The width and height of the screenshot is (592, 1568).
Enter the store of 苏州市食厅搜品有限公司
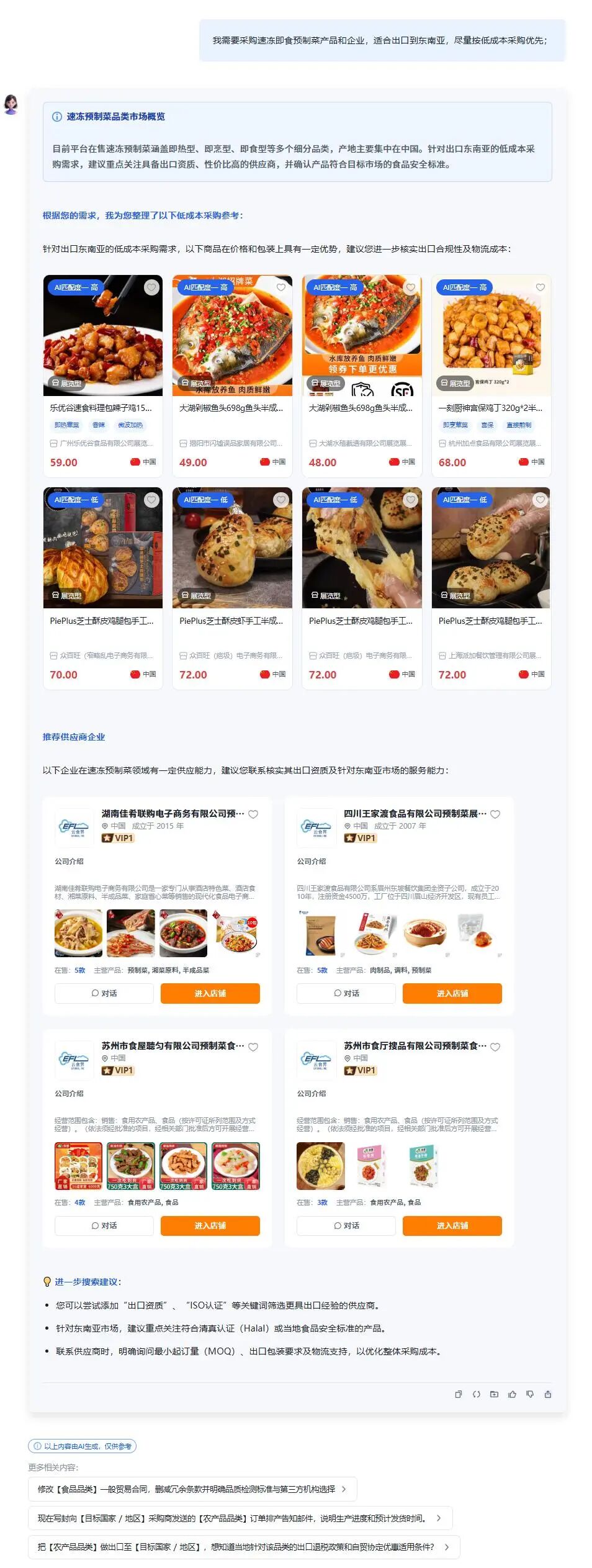(x=452, y=1225)
